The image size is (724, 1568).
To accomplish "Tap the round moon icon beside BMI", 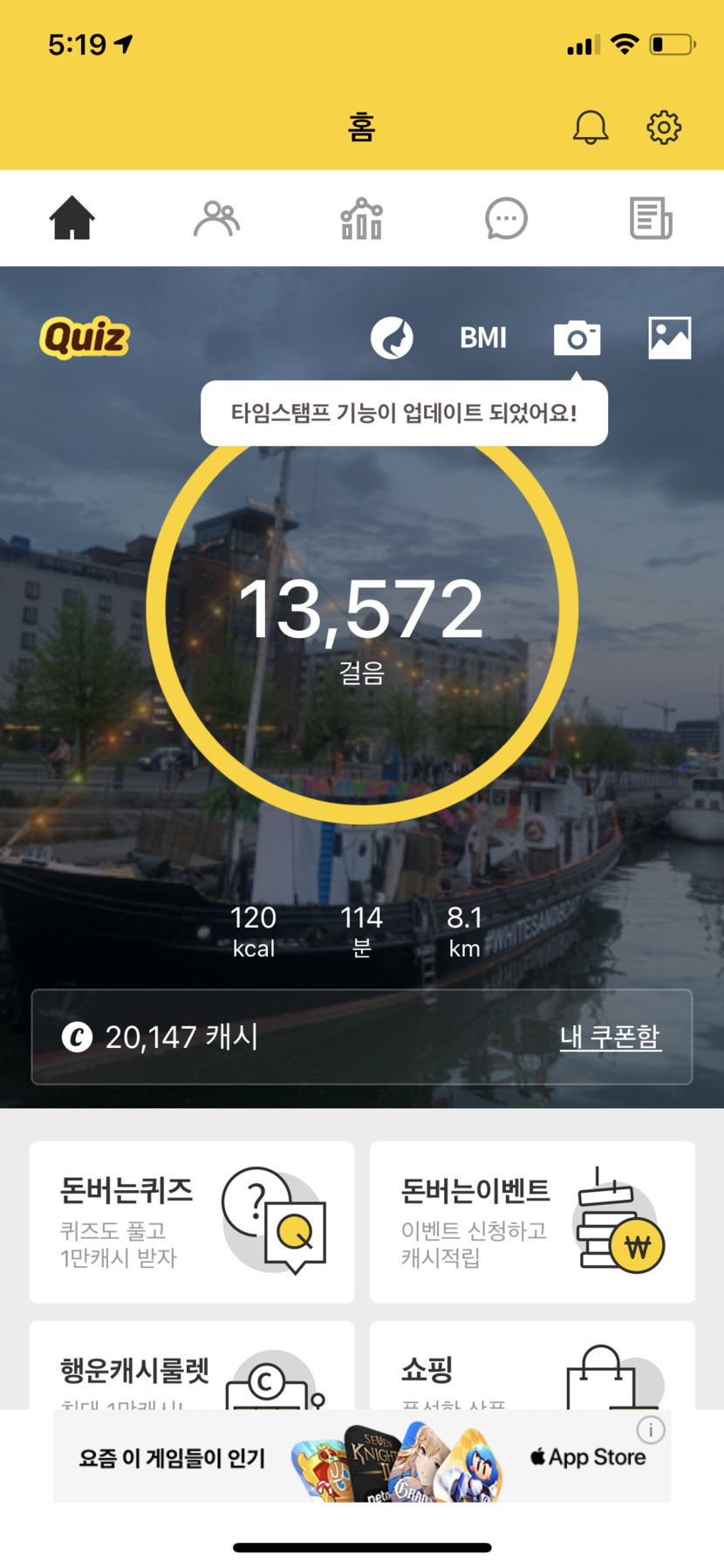I will pyautogui.click(x=392, y=338).
